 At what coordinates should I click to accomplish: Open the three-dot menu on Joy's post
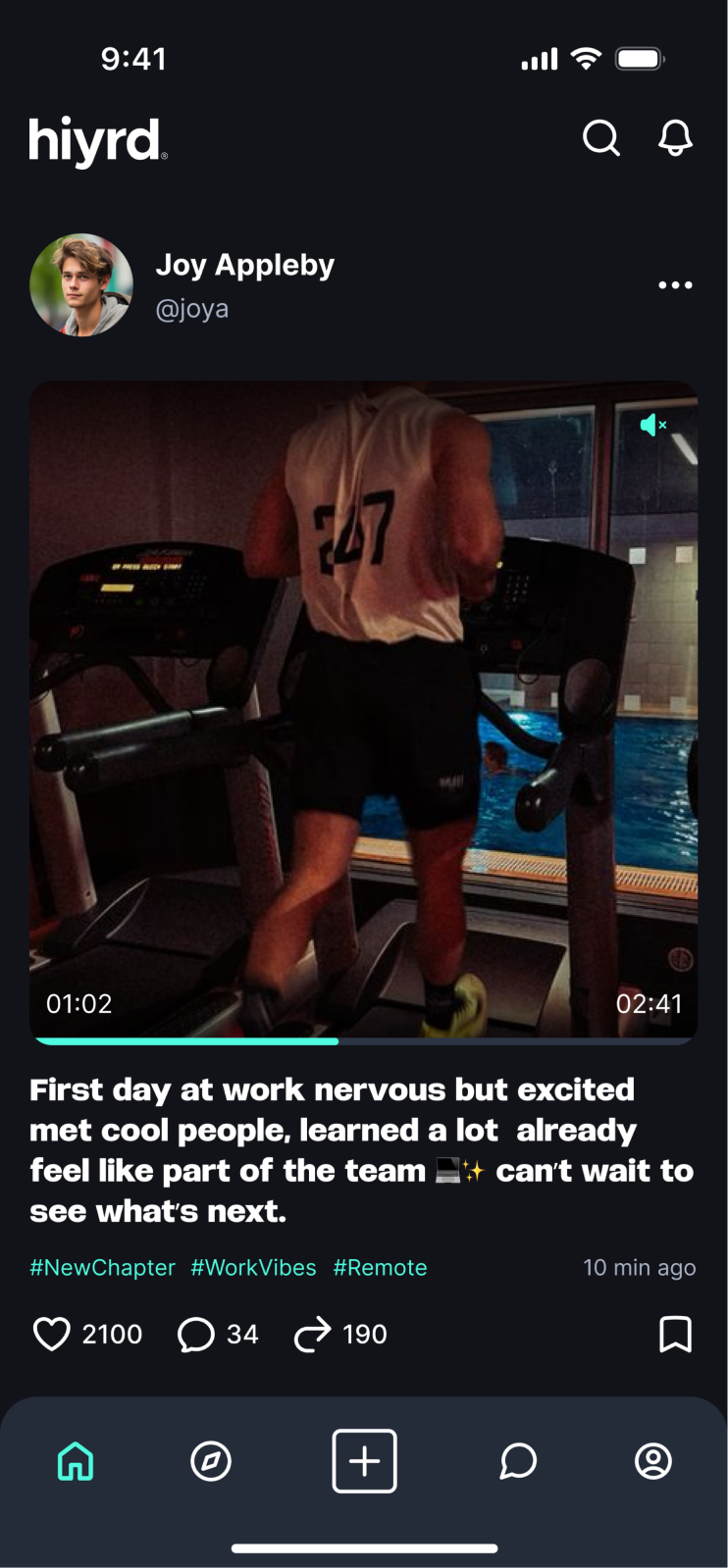tap(675, 285)
